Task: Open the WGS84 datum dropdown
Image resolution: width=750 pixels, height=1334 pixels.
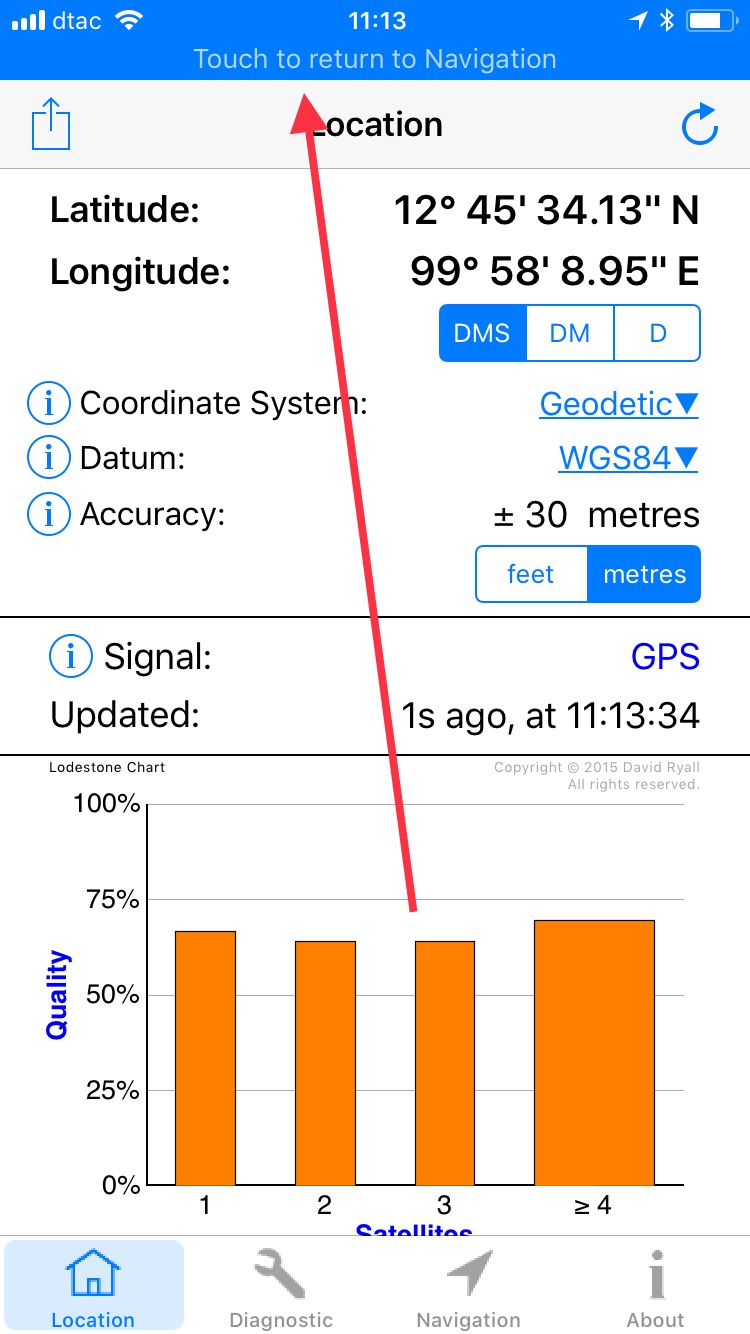Action: [x=627, y=459]
